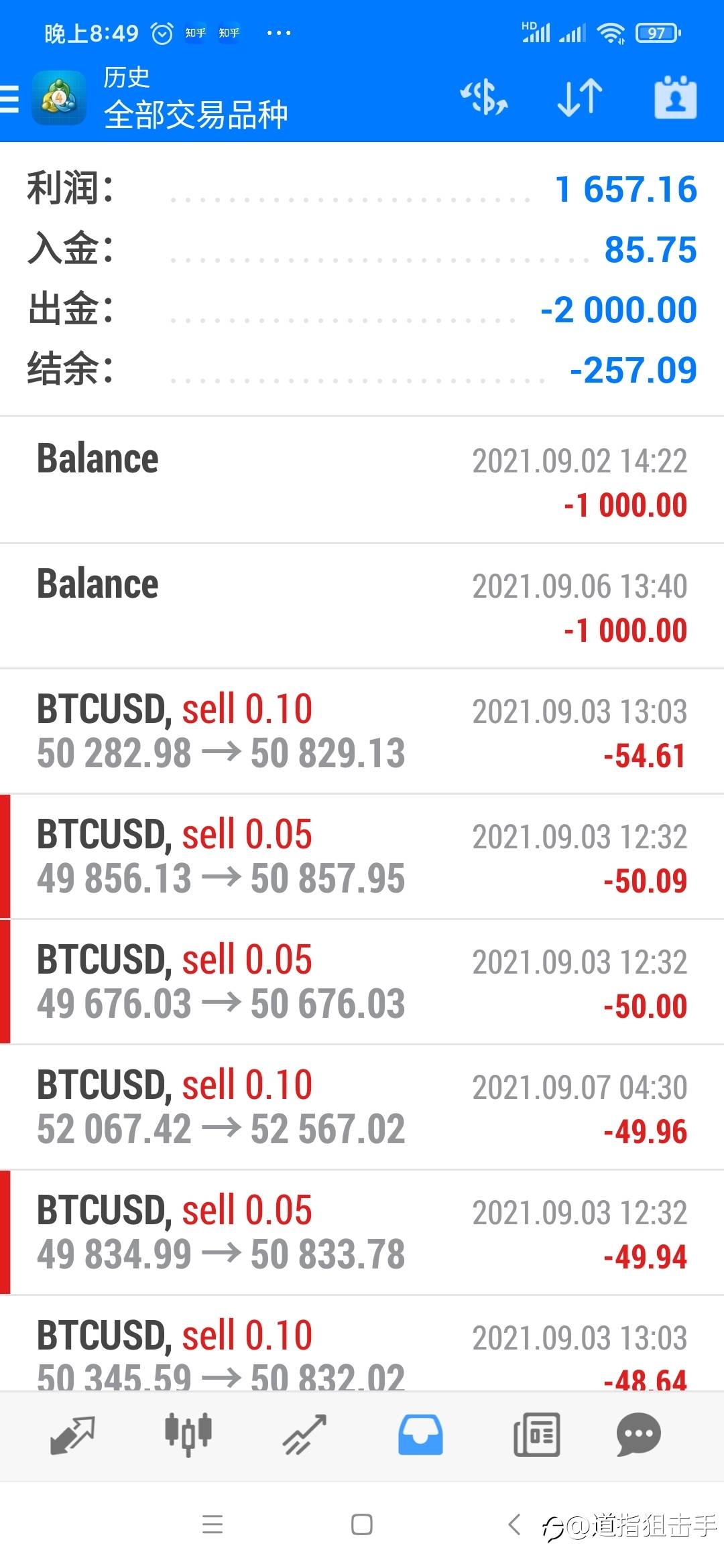Expand the BTCUSD trade with -50.09 loss
Image resolution: width=724 pixels, height=1568 pixels.
(x=362, y=856)
